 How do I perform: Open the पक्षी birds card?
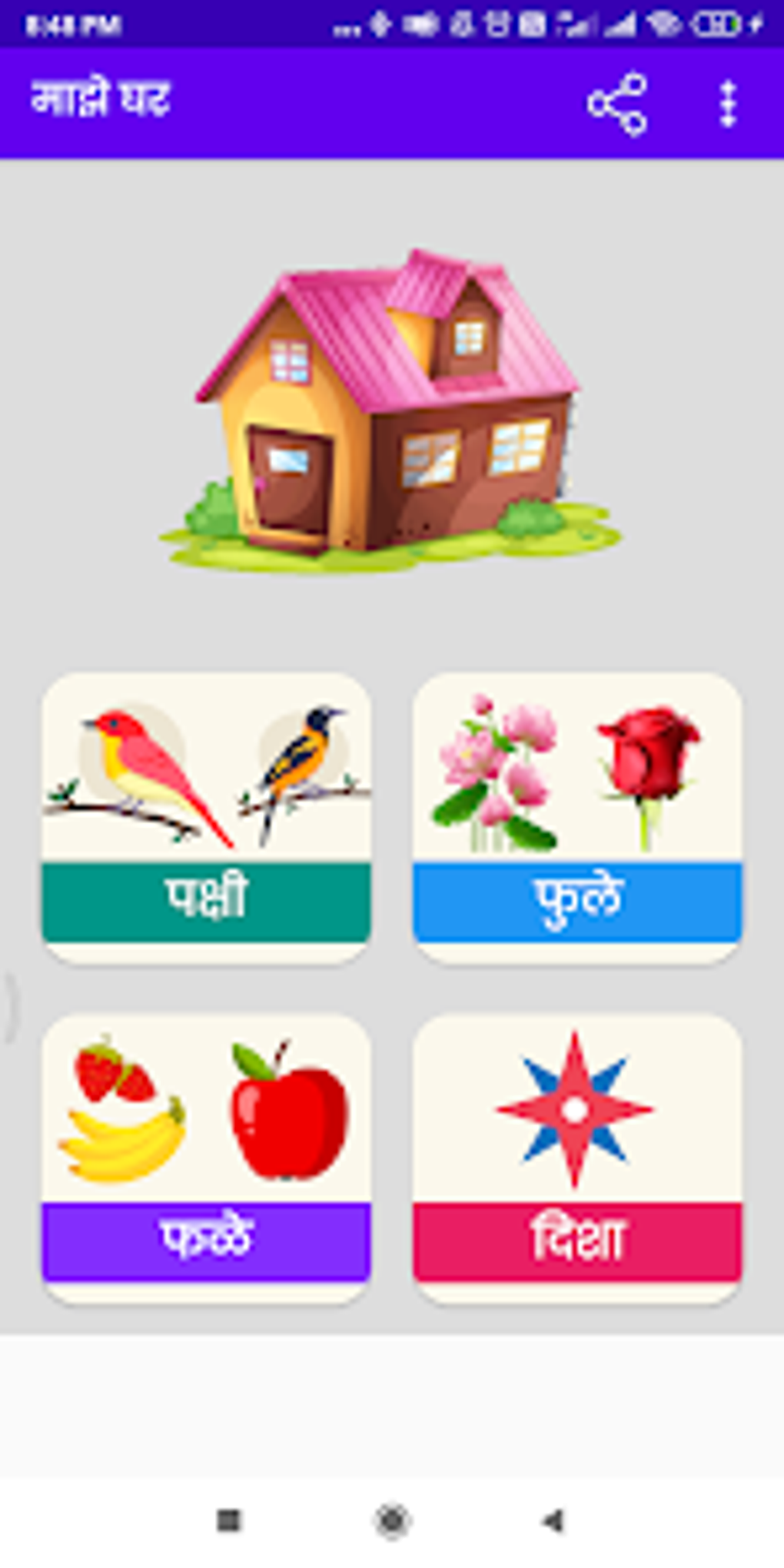pos(206,817)
